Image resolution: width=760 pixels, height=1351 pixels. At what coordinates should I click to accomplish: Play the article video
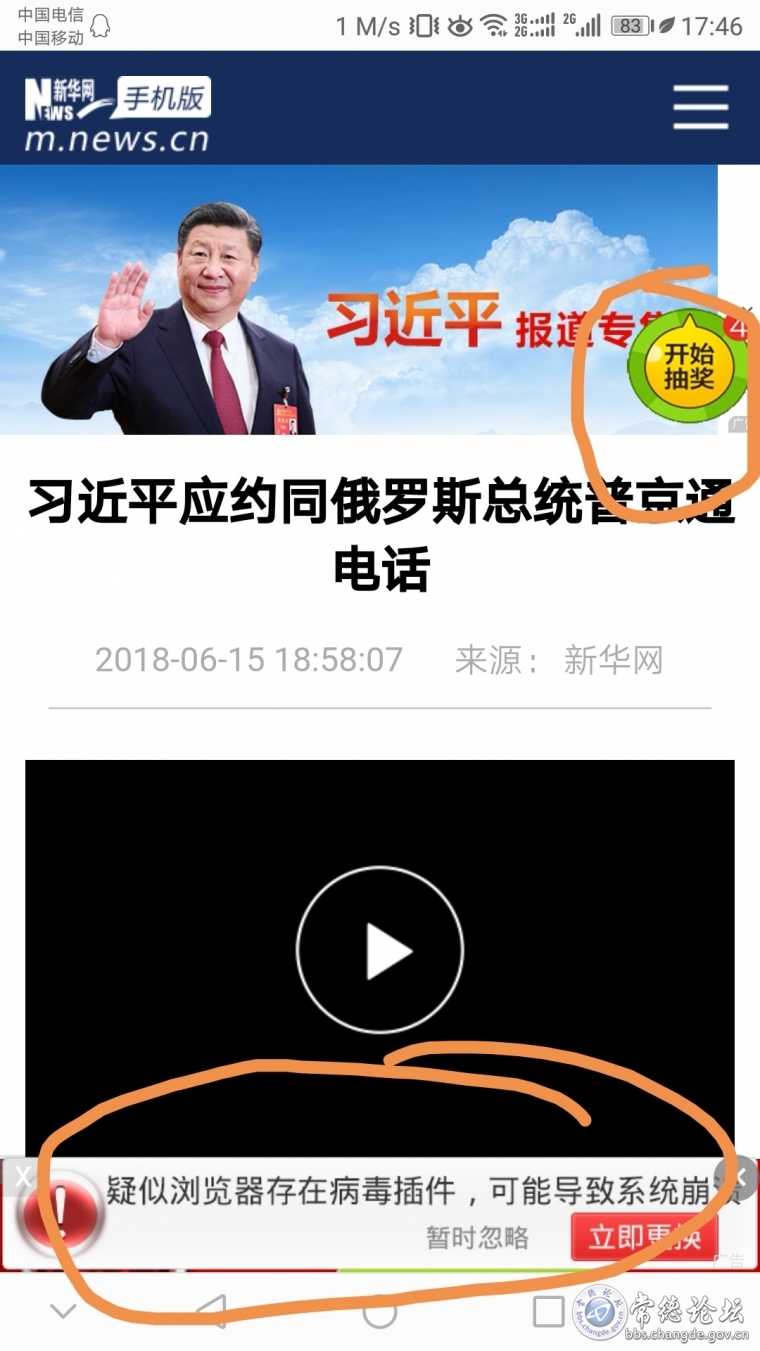[380, 950]
